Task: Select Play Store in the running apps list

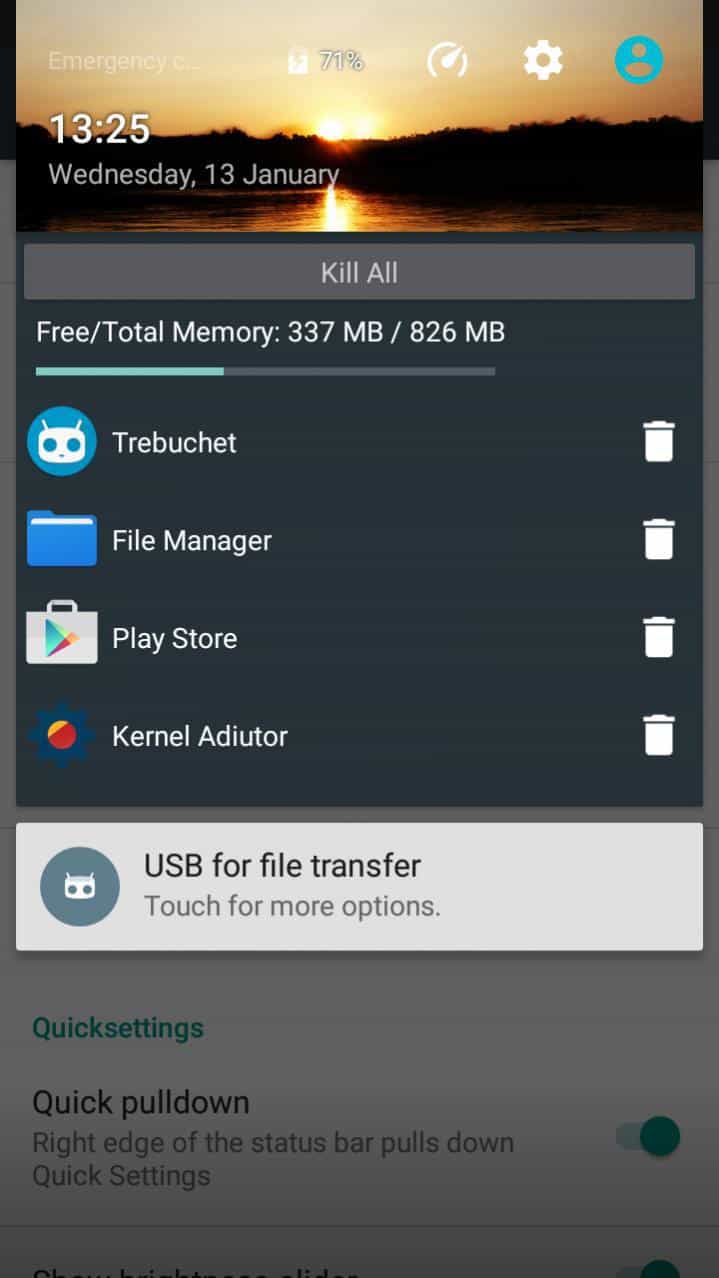Action: tap(174, 638)
